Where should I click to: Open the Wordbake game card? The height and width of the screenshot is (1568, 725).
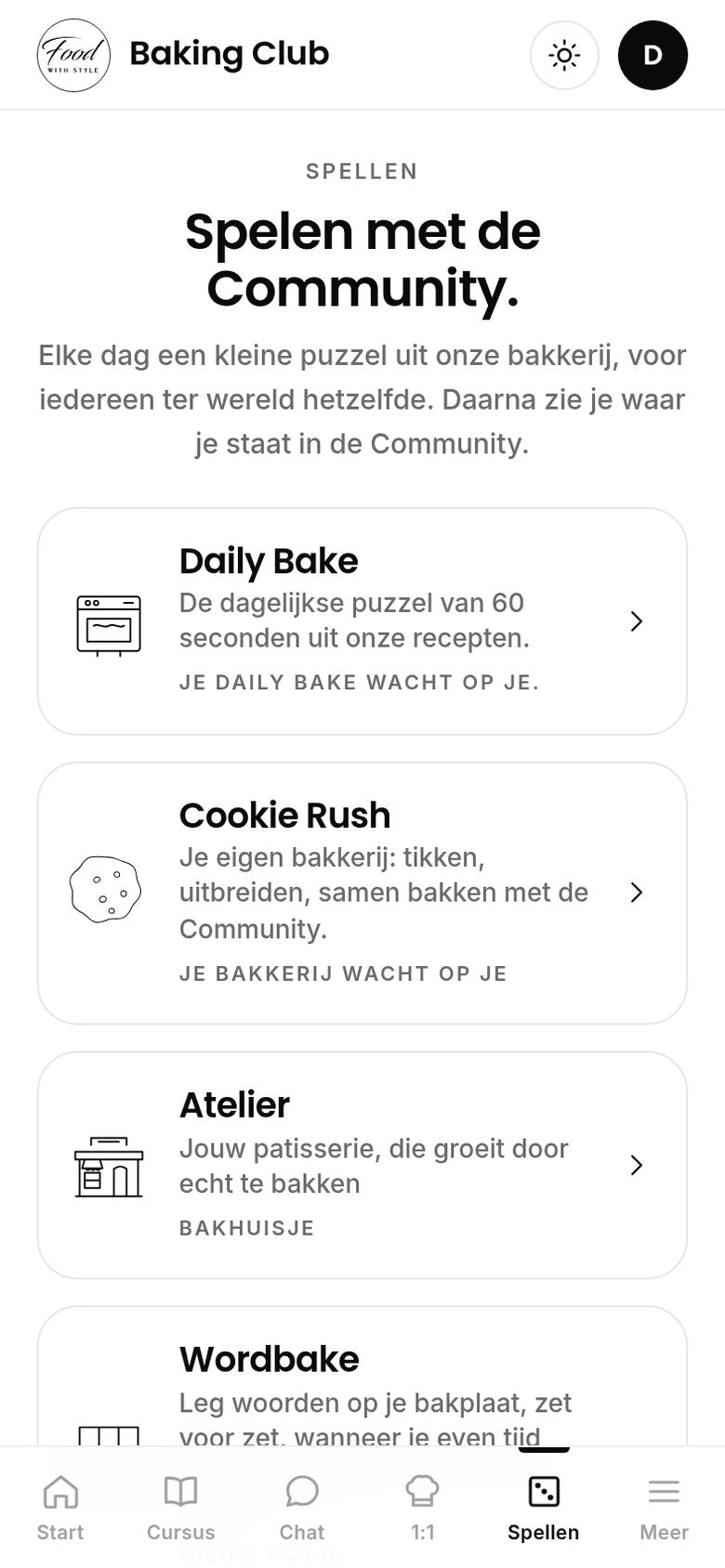(362, 1377)
